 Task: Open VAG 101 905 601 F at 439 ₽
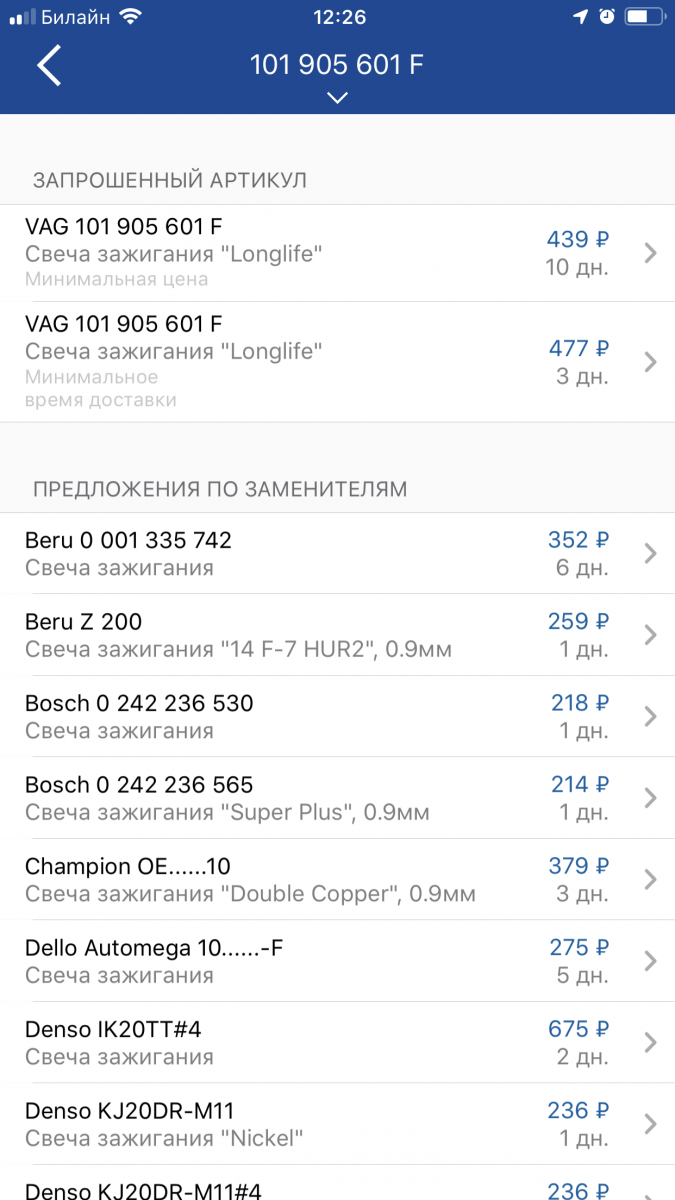point(337,253)
